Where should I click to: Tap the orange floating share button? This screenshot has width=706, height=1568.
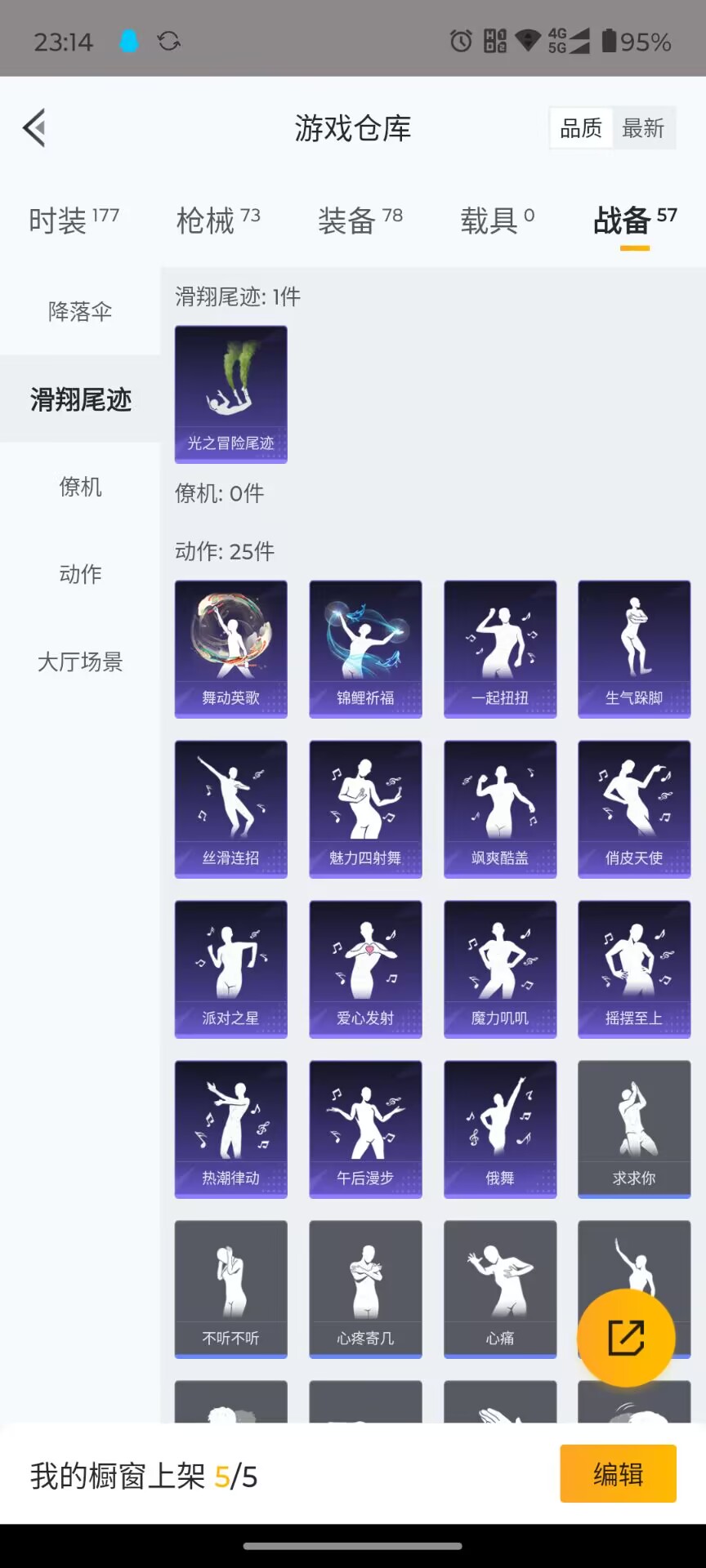[x=626, y=1338]
